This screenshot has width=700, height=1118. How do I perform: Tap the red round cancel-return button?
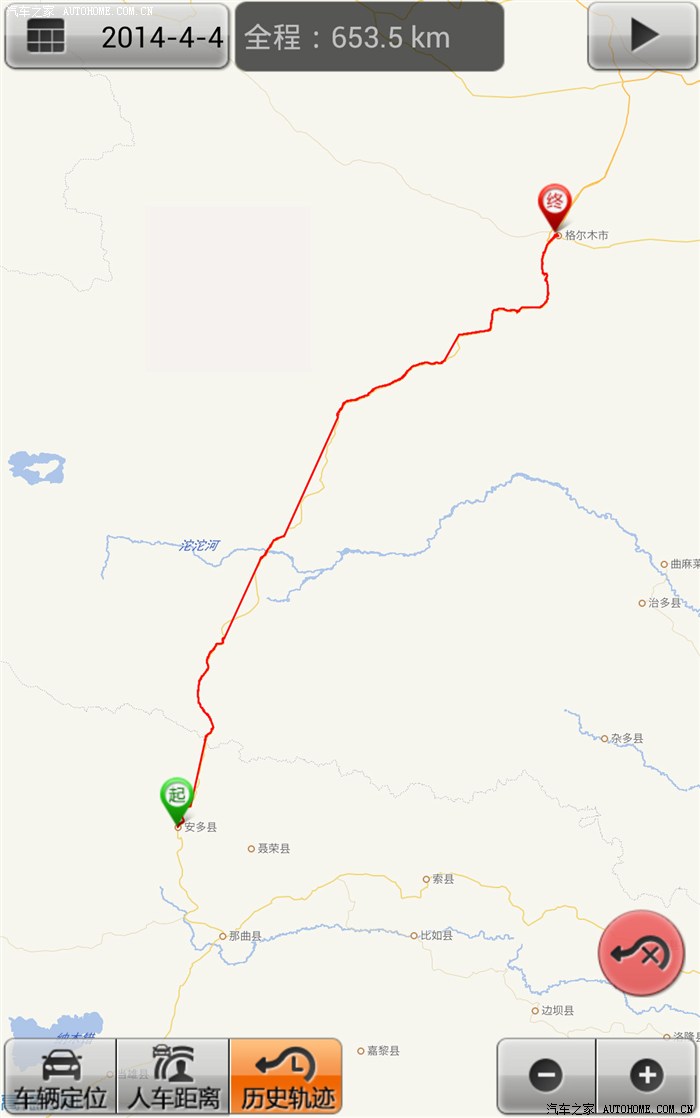[641, 953]
